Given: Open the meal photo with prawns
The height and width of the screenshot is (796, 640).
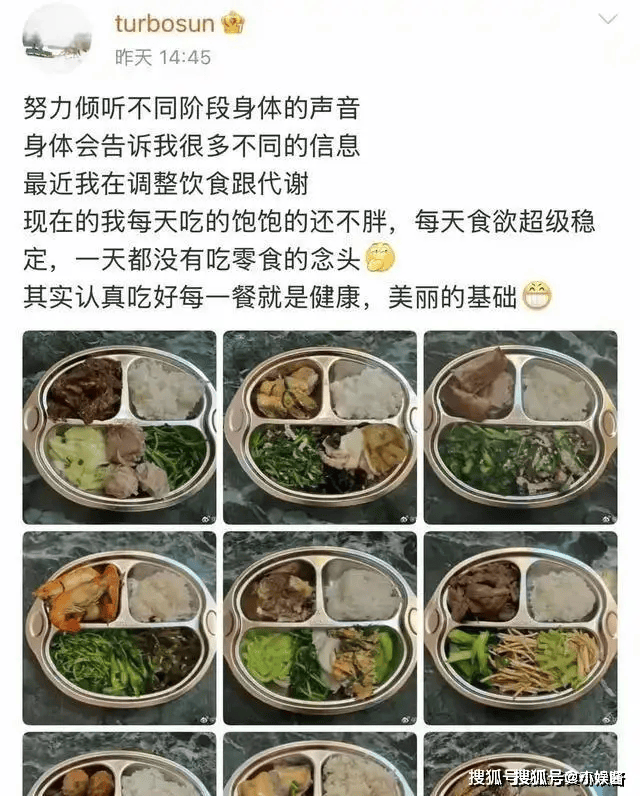Looking at the screenshot, I should coord(120,627).
